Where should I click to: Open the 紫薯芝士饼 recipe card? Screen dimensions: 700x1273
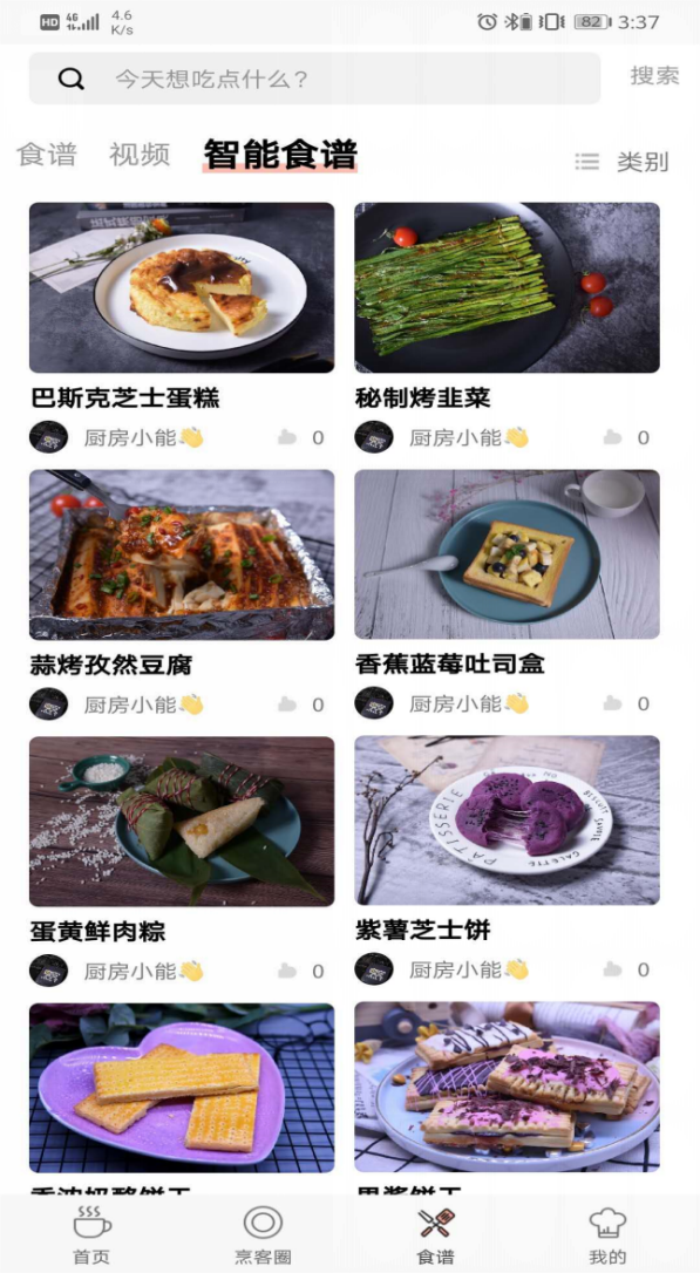point(507,822)
